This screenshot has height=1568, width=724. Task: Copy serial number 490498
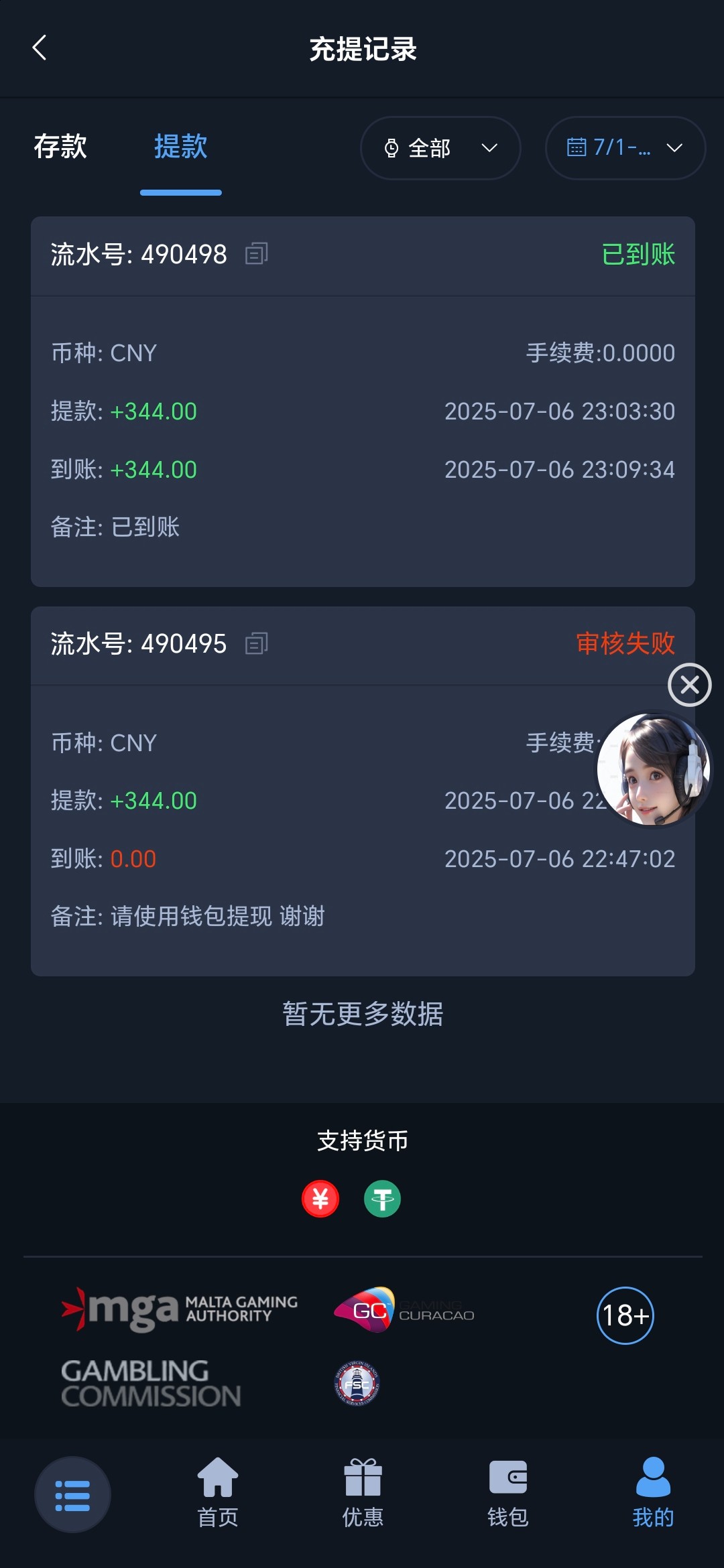(x=257, y=254)
